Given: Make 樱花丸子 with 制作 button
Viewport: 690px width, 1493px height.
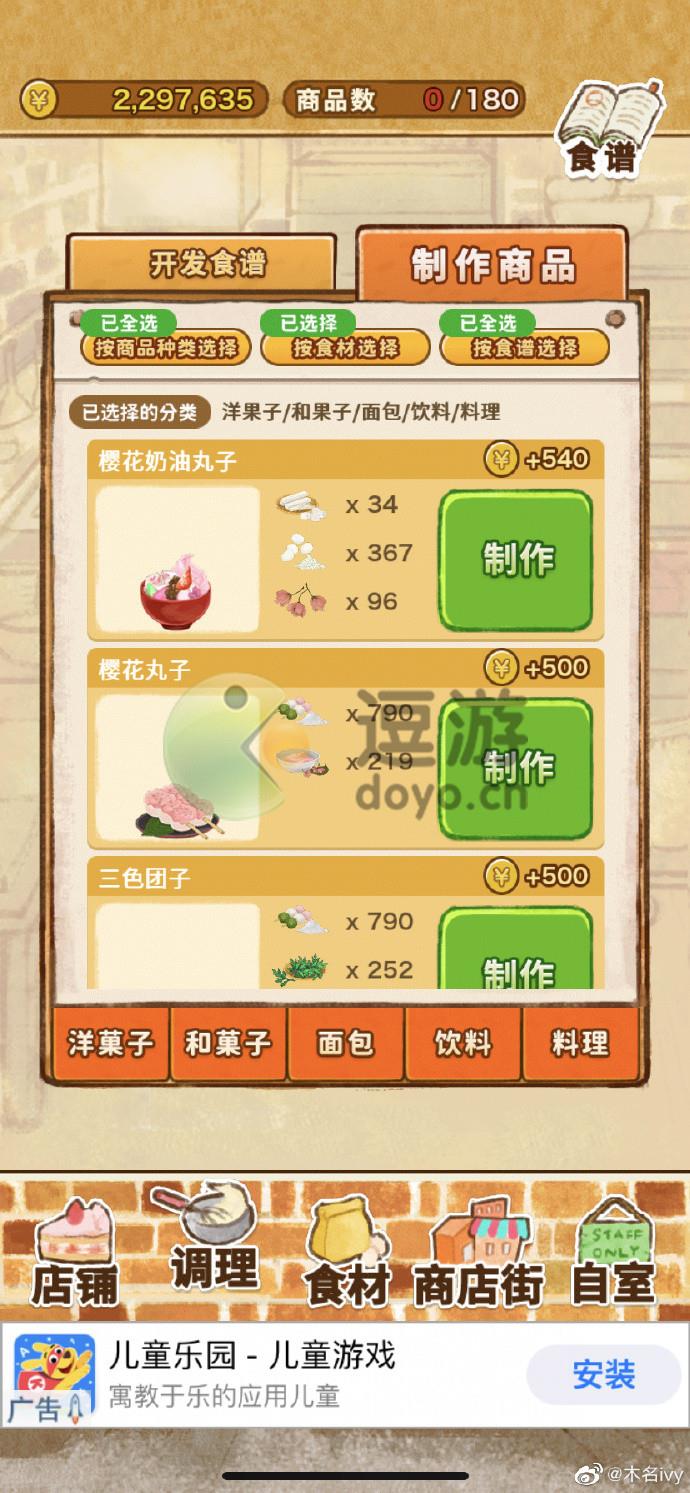Looking at the screenshot, I should pyautogui.click(x=516, y=768).
